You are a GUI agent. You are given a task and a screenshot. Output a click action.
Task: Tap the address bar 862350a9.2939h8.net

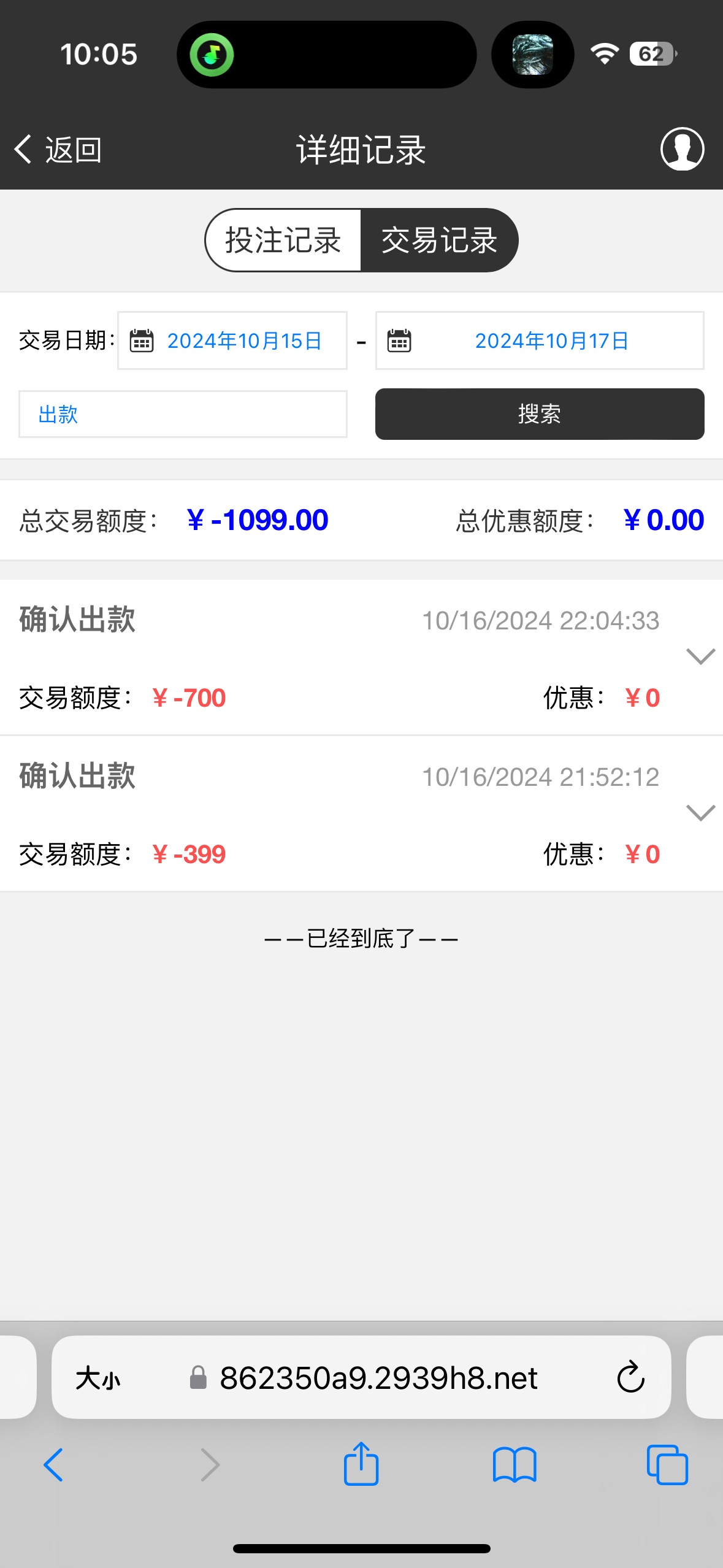click(x=378, y=1378)
